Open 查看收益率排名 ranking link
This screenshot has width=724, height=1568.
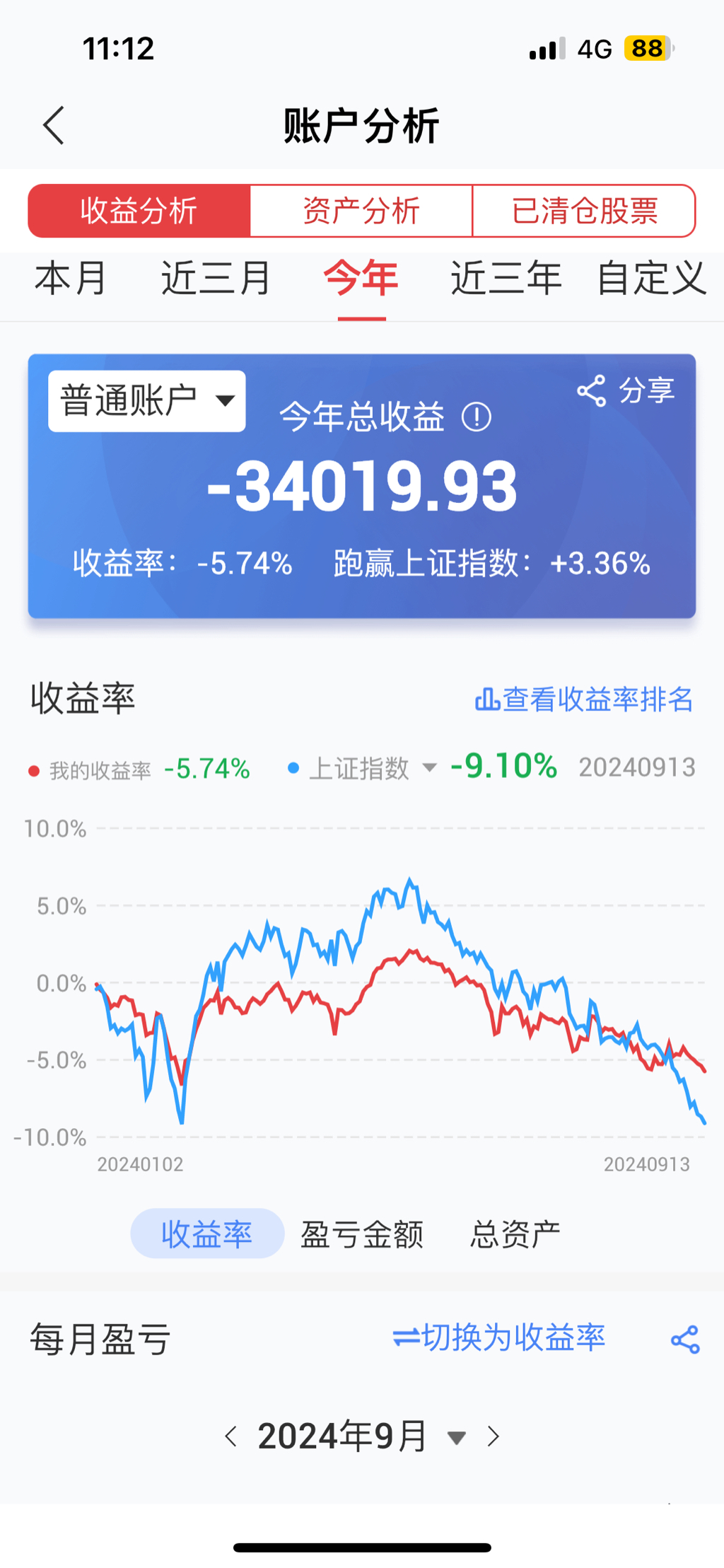(x=584, y=699)
